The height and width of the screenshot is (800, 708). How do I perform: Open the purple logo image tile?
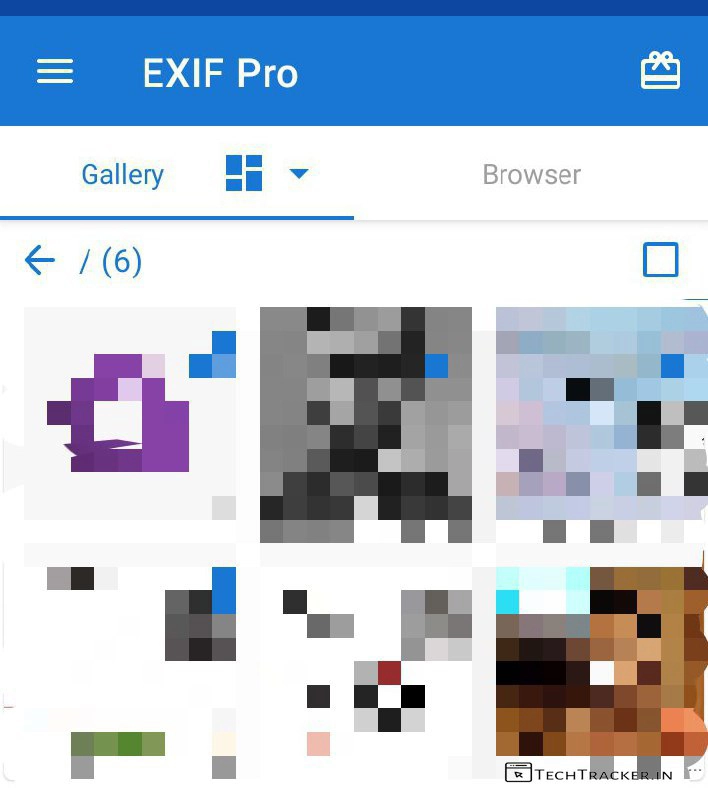pyautogui.click(x=130, y=414)
